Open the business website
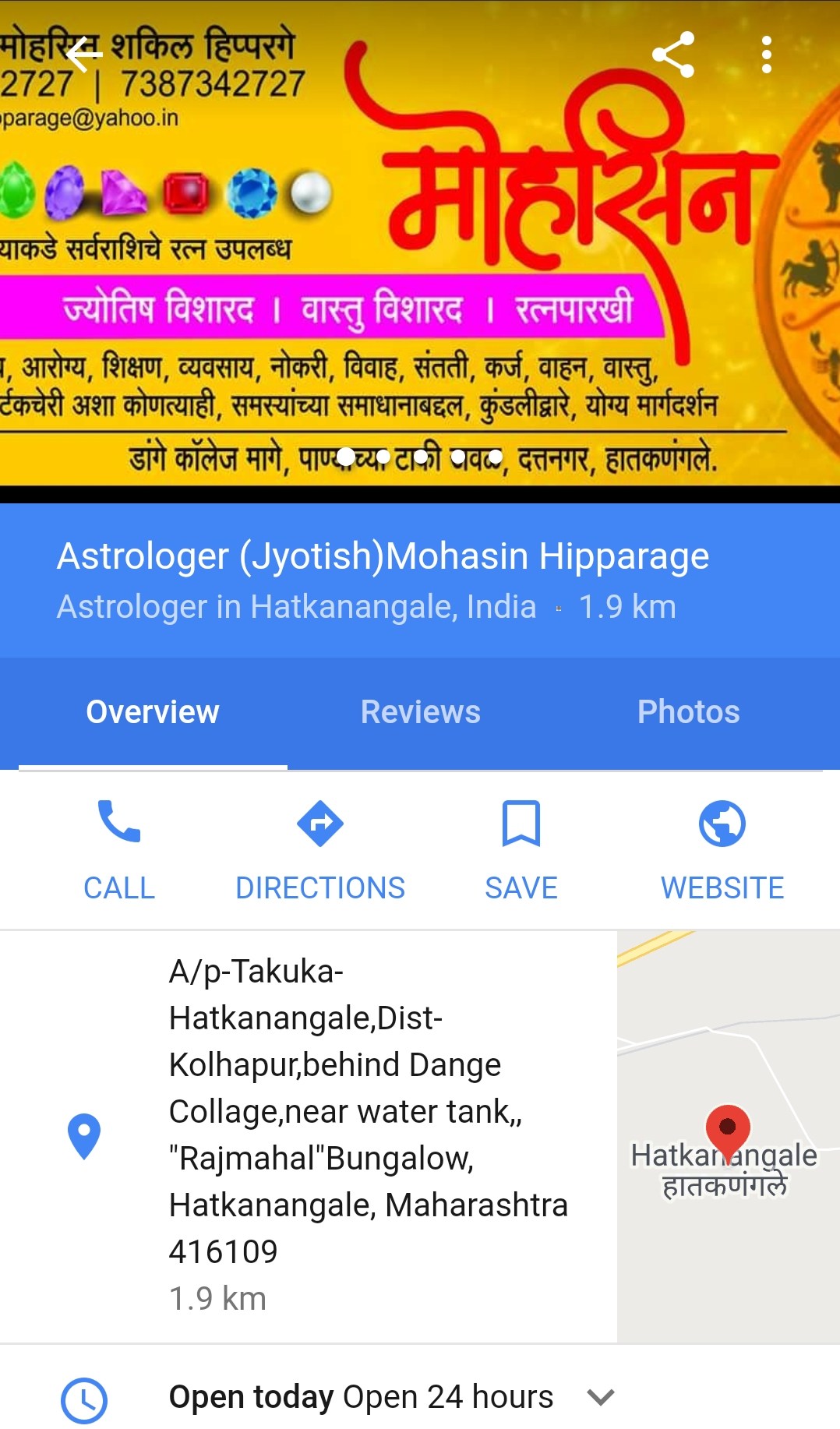 point(722,849)
